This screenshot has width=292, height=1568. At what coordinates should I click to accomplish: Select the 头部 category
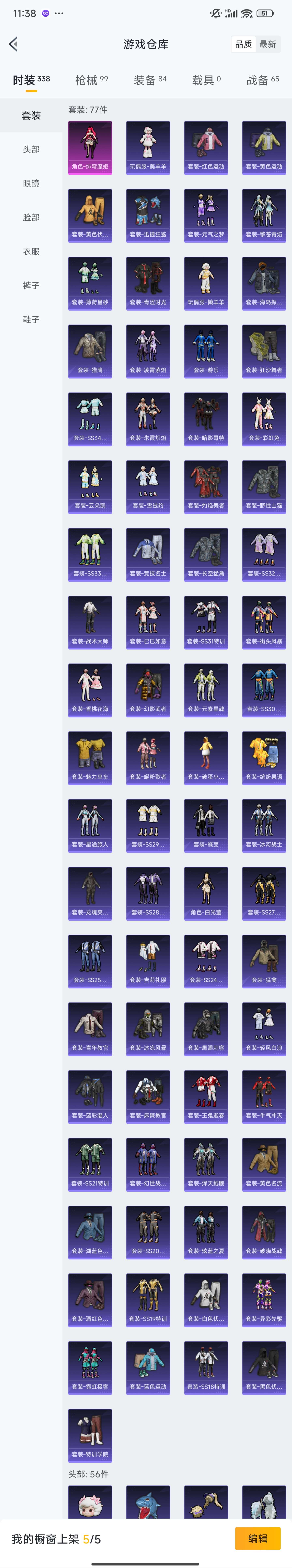(x=31, y=149)
